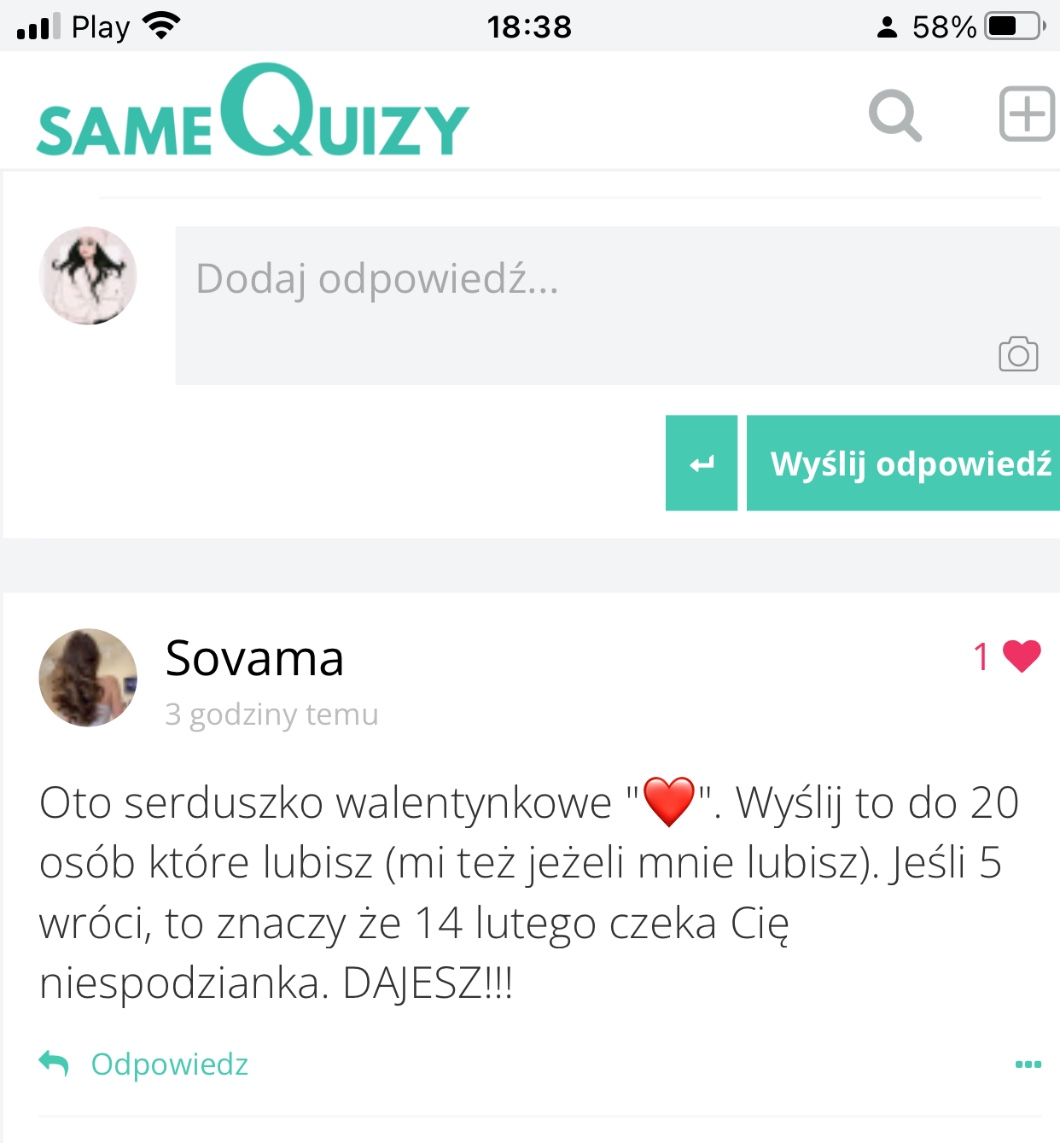This screenshot has height=1143, width=1060.
Task: Tap the plus icon to add content
Action: 1027,115
